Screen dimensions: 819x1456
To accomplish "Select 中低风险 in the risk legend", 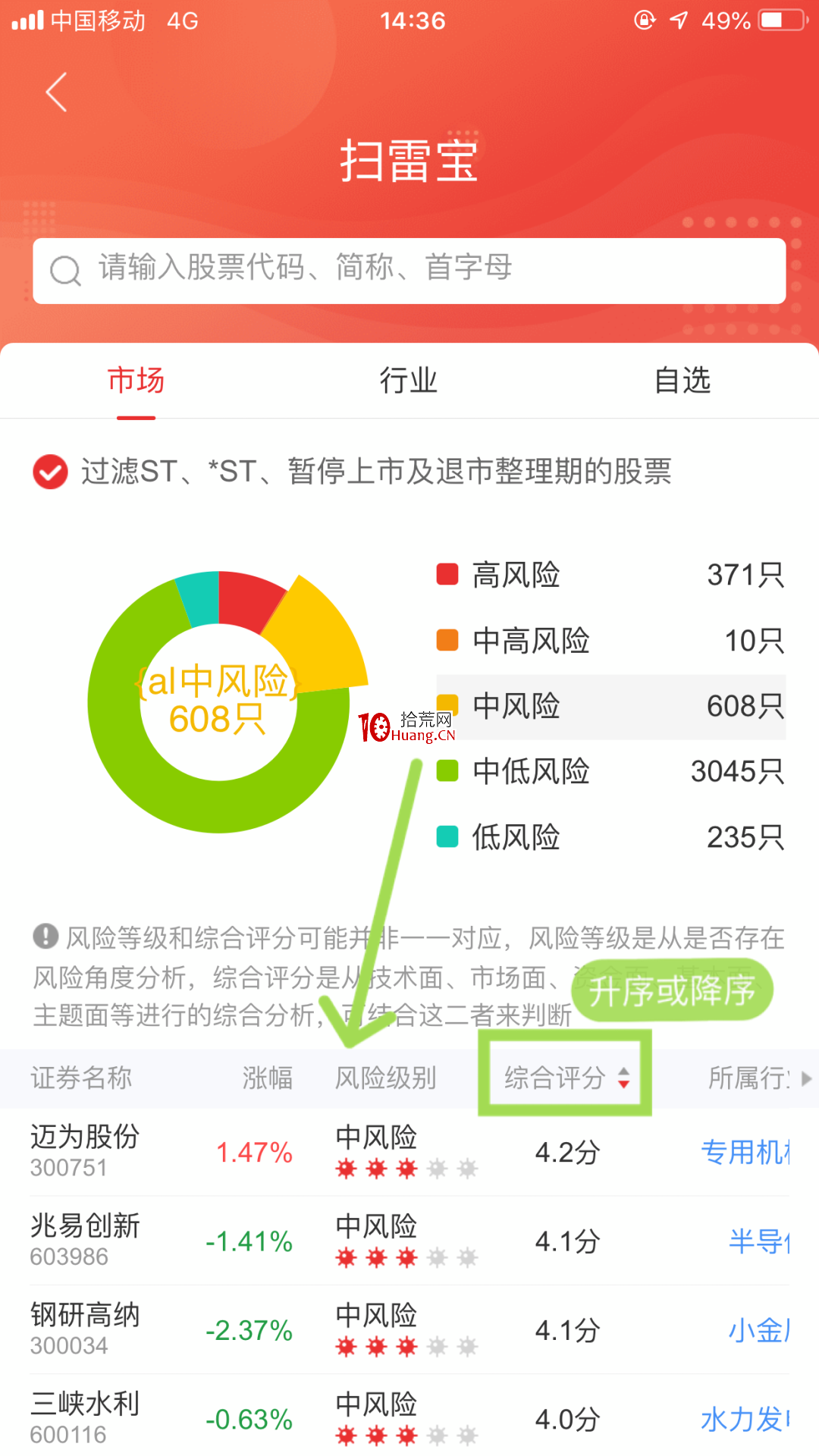I will [610, 772].
